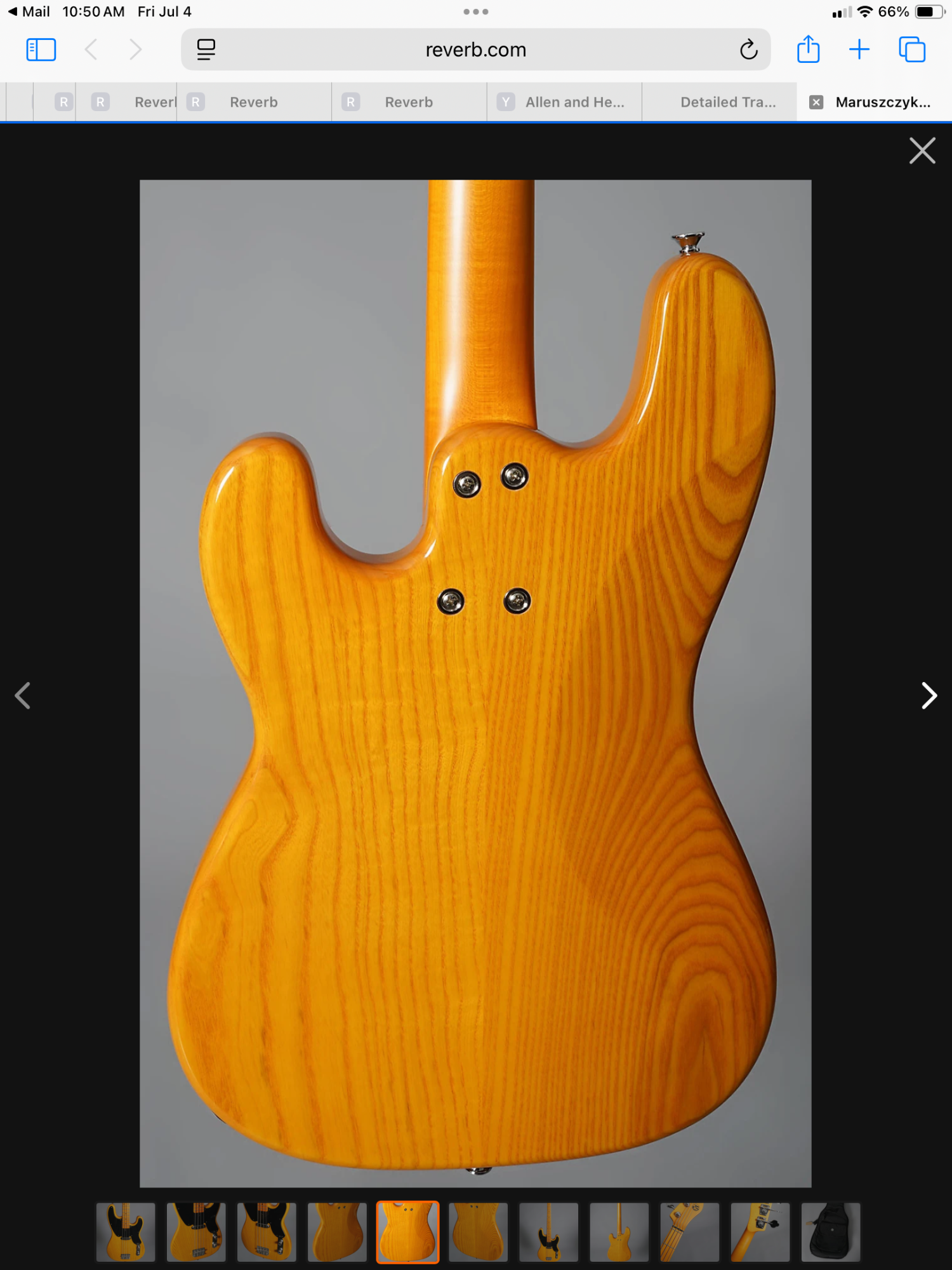
Task: Switch to the Detailed Tra... tab
Action: (x=720, y=102)
